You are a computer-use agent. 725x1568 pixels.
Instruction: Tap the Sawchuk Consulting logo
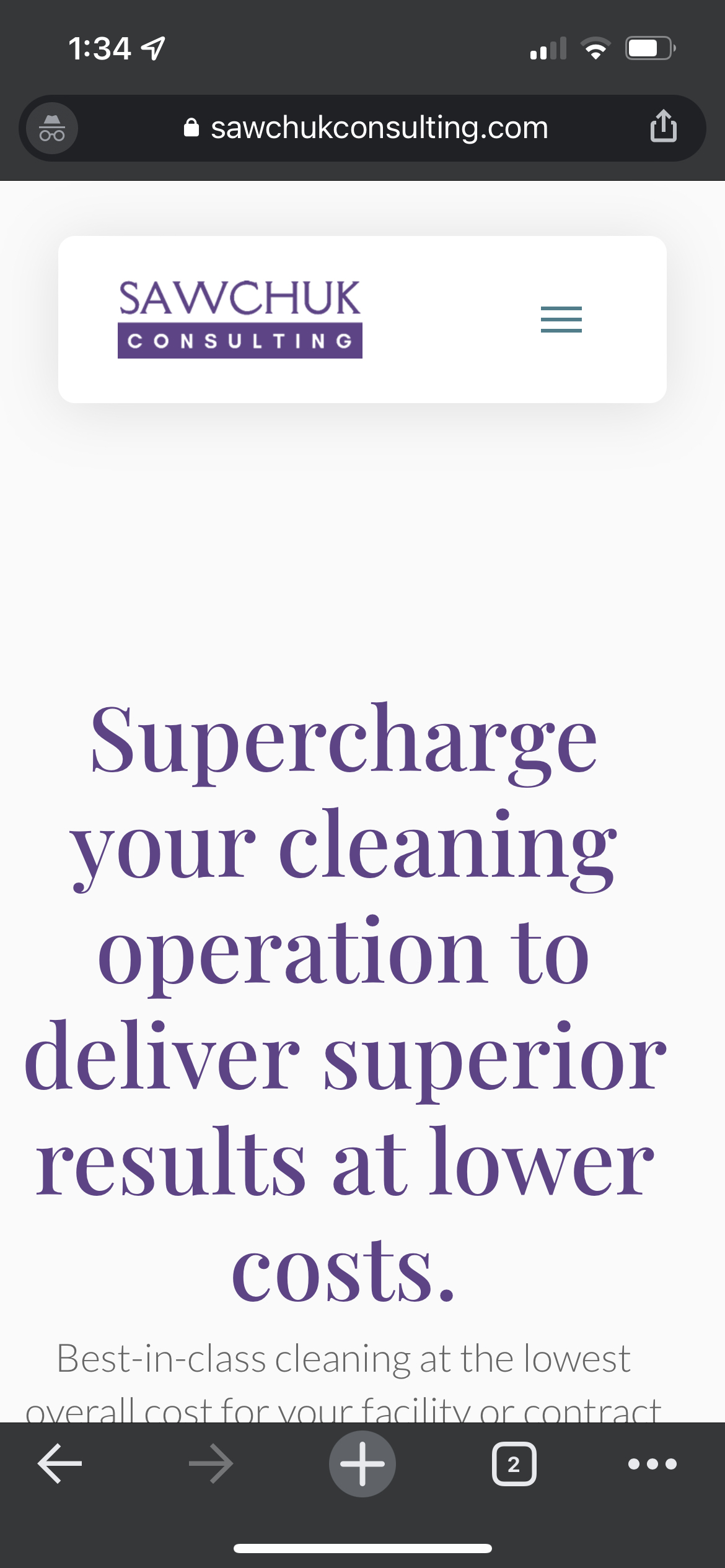coord(240,319)
